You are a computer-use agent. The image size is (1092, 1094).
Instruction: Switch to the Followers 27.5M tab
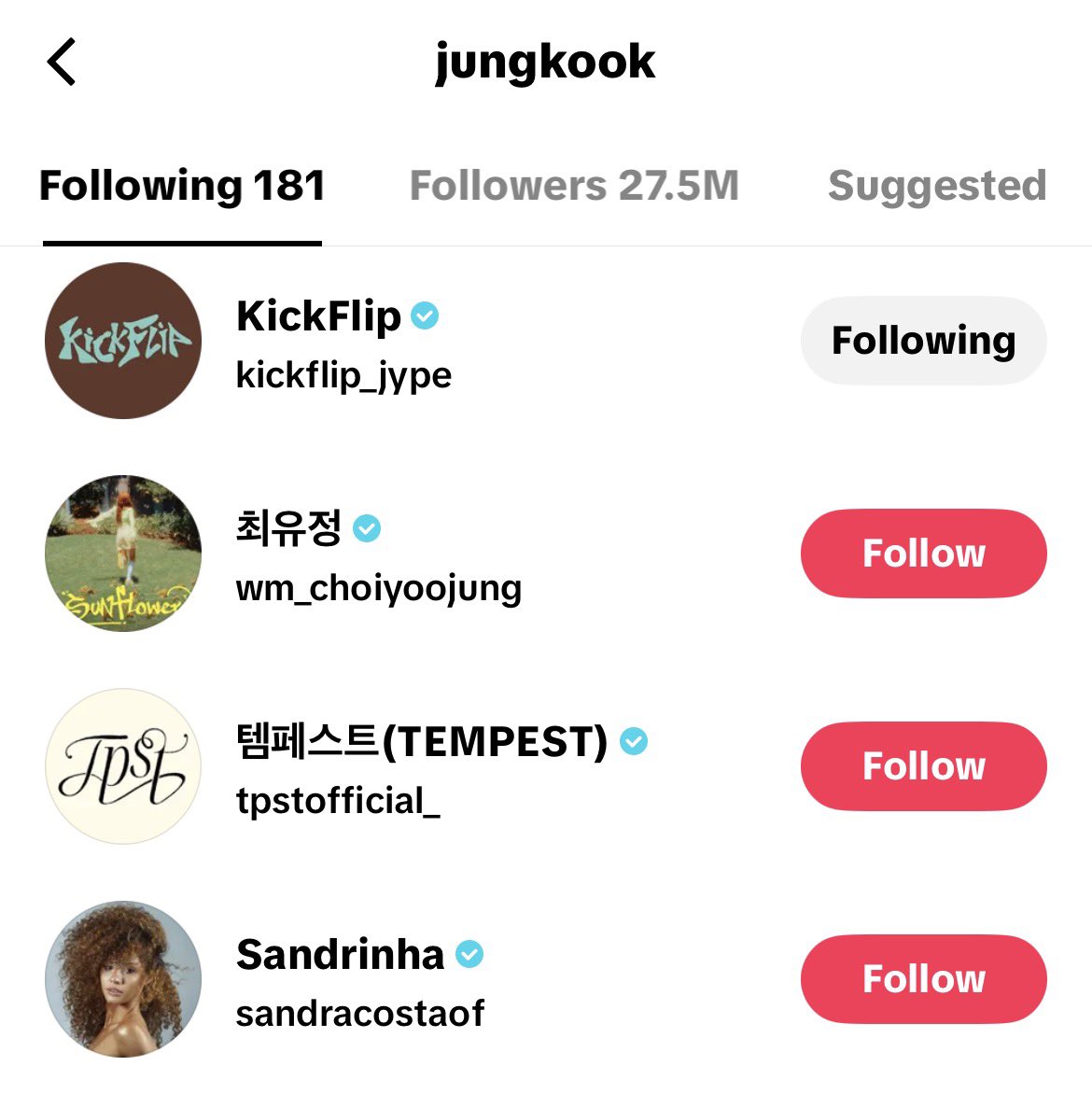[x=573, y=186]
